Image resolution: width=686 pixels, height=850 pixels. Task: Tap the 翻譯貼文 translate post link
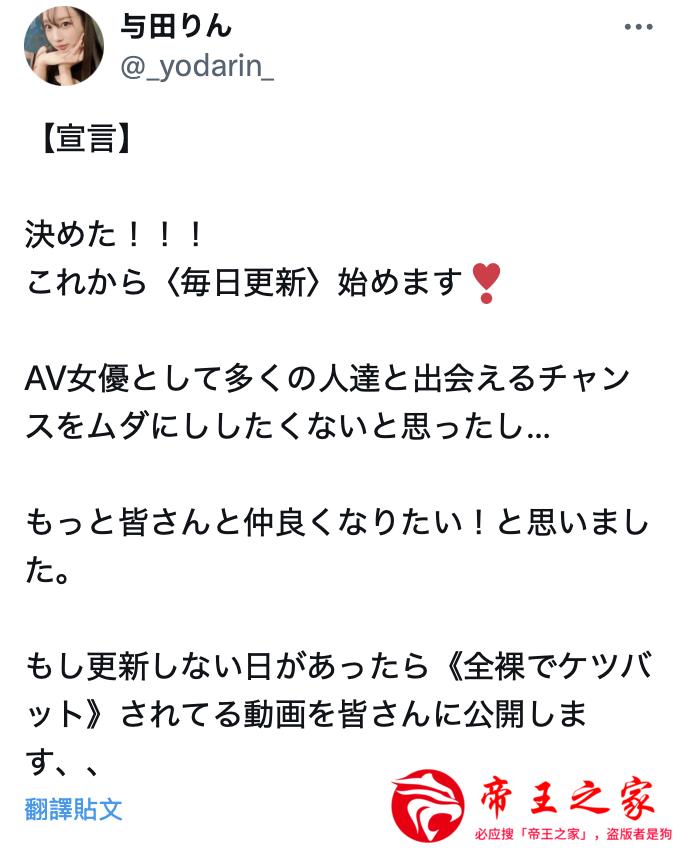74,808
